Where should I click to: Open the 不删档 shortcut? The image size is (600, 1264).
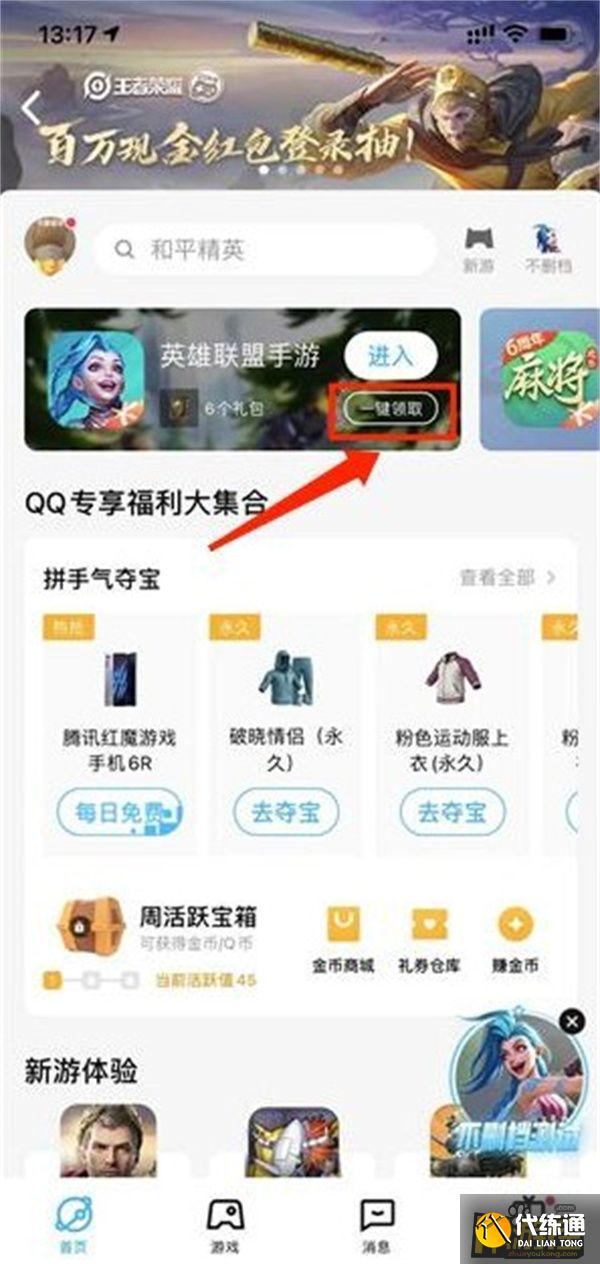tap(546, 247)
